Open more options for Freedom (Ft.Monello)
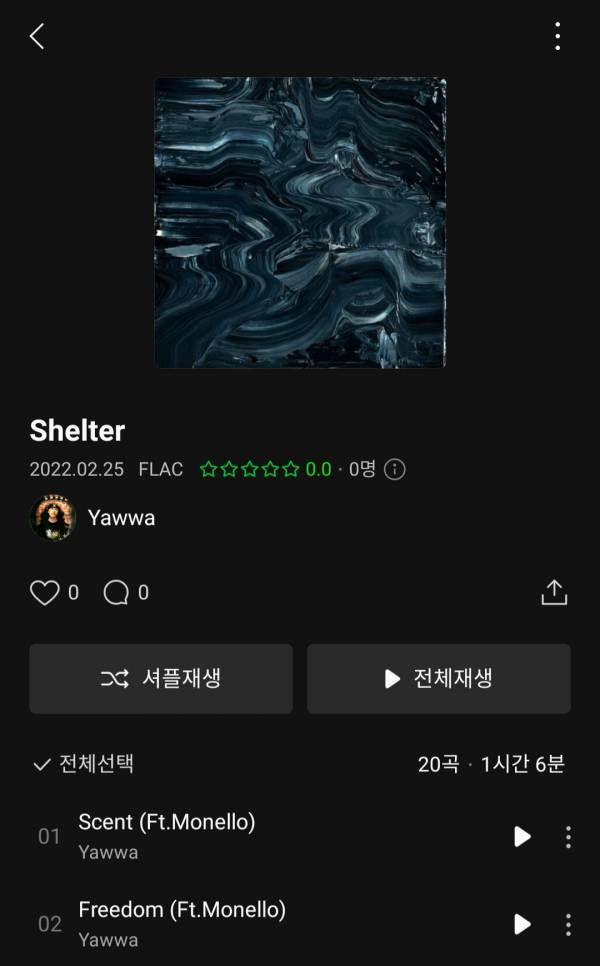 point(568,924)
